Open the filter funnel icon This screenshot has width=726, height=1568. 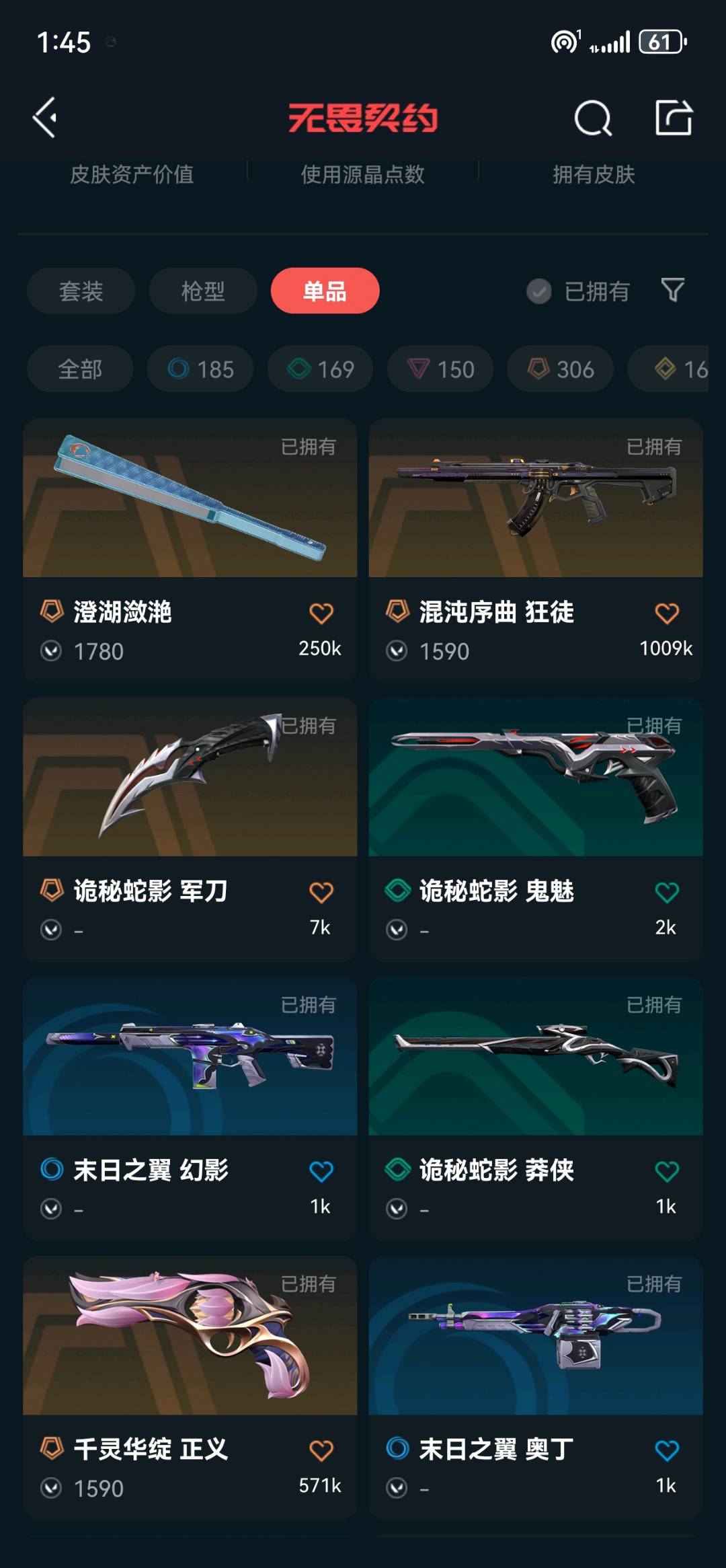(672, 291)
